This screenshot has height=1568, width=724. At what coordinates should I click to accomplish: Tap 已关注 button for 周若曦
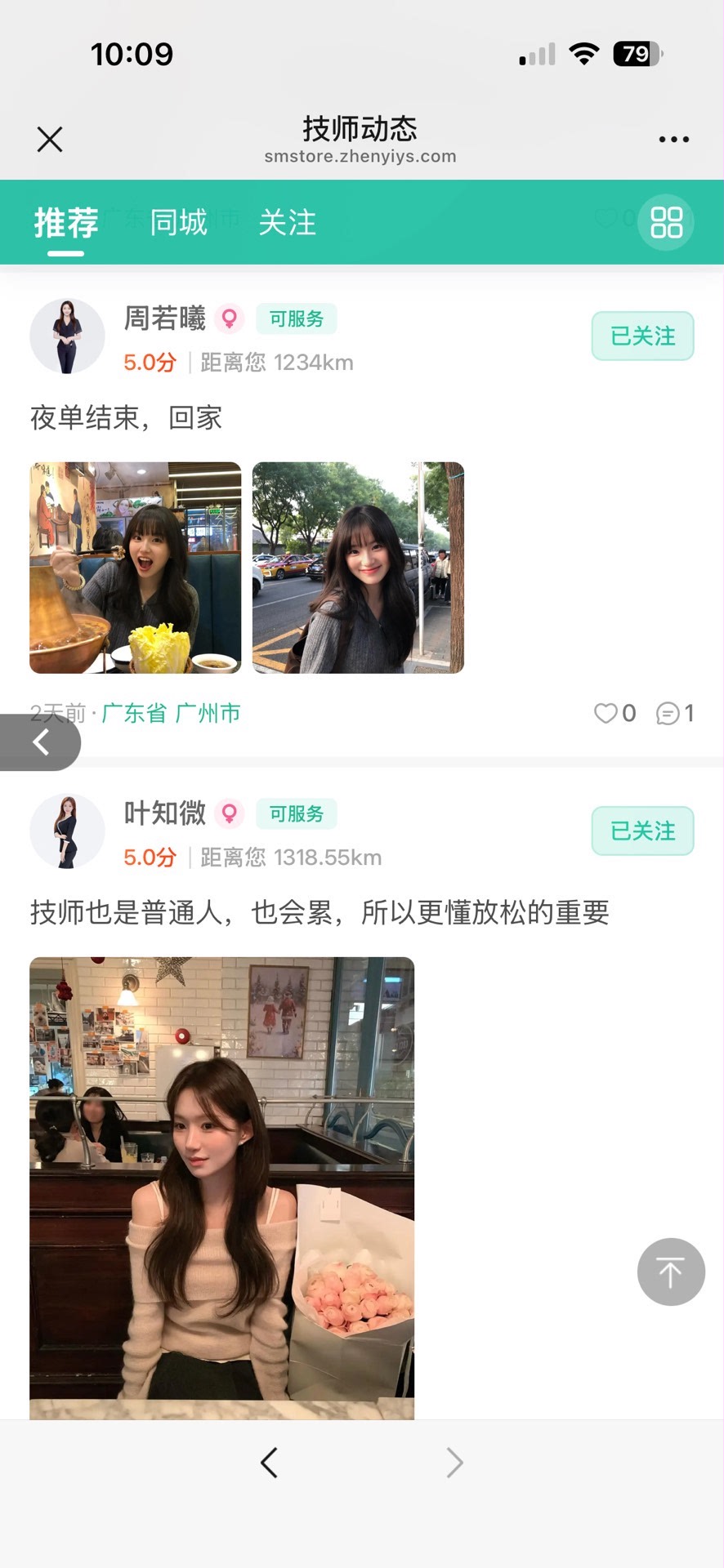tap(642, 336)
